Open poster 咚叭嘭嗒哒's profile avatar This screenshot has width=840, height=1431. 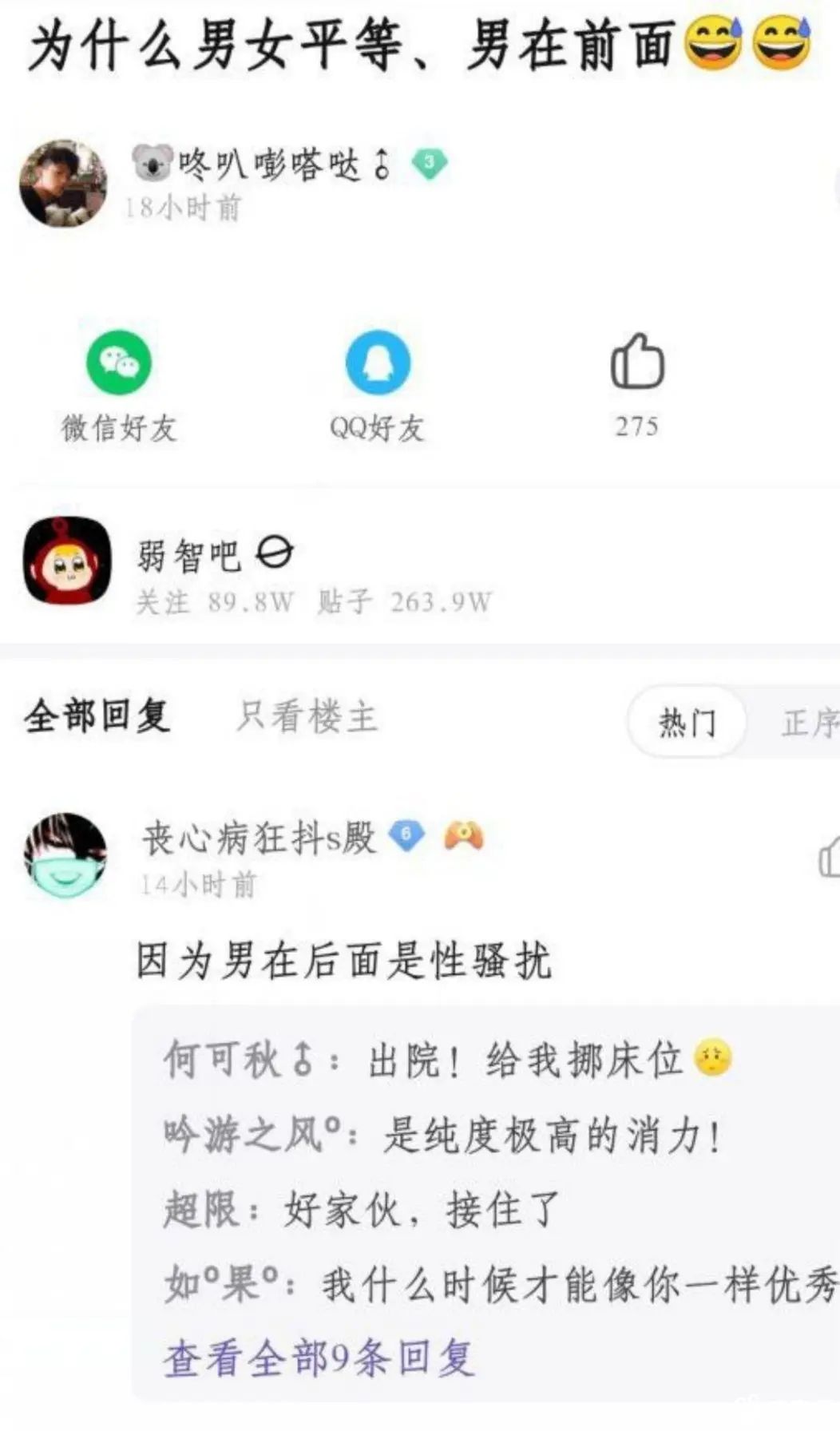click(x=63, y=184)
